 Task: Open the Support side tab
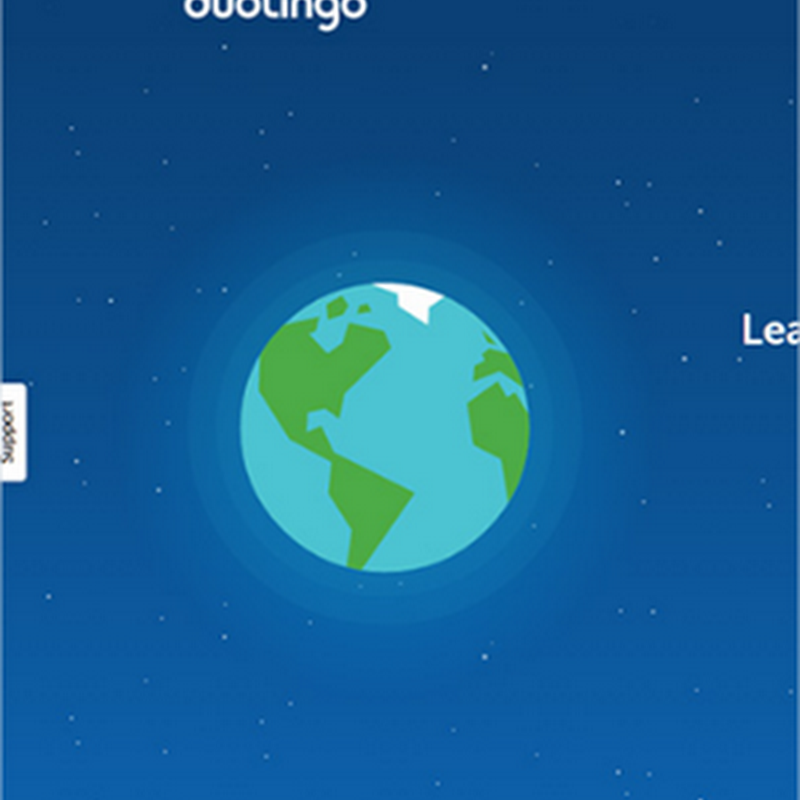[12, 432]
